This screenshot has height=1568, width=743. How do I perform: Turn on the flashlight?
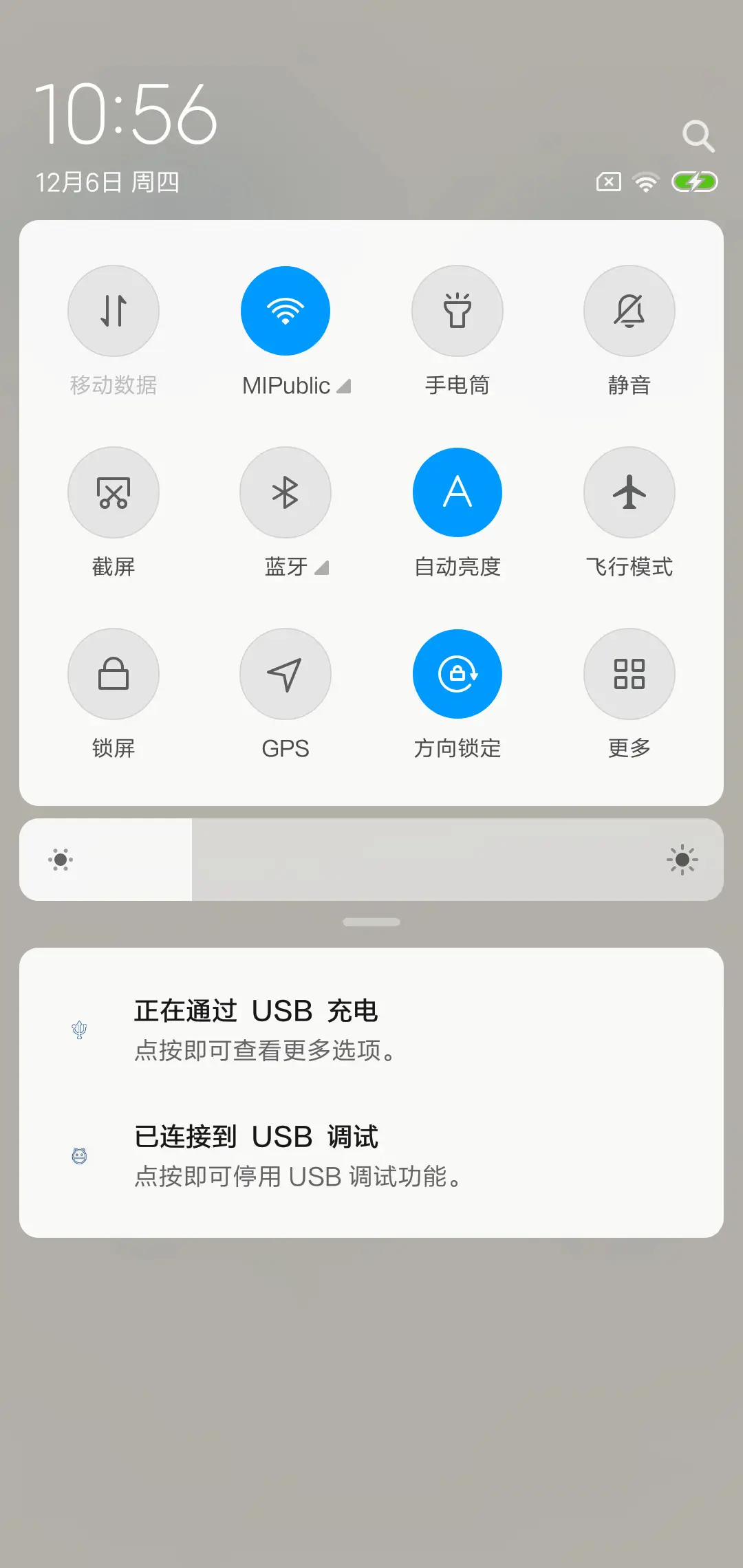pos(457,311)
